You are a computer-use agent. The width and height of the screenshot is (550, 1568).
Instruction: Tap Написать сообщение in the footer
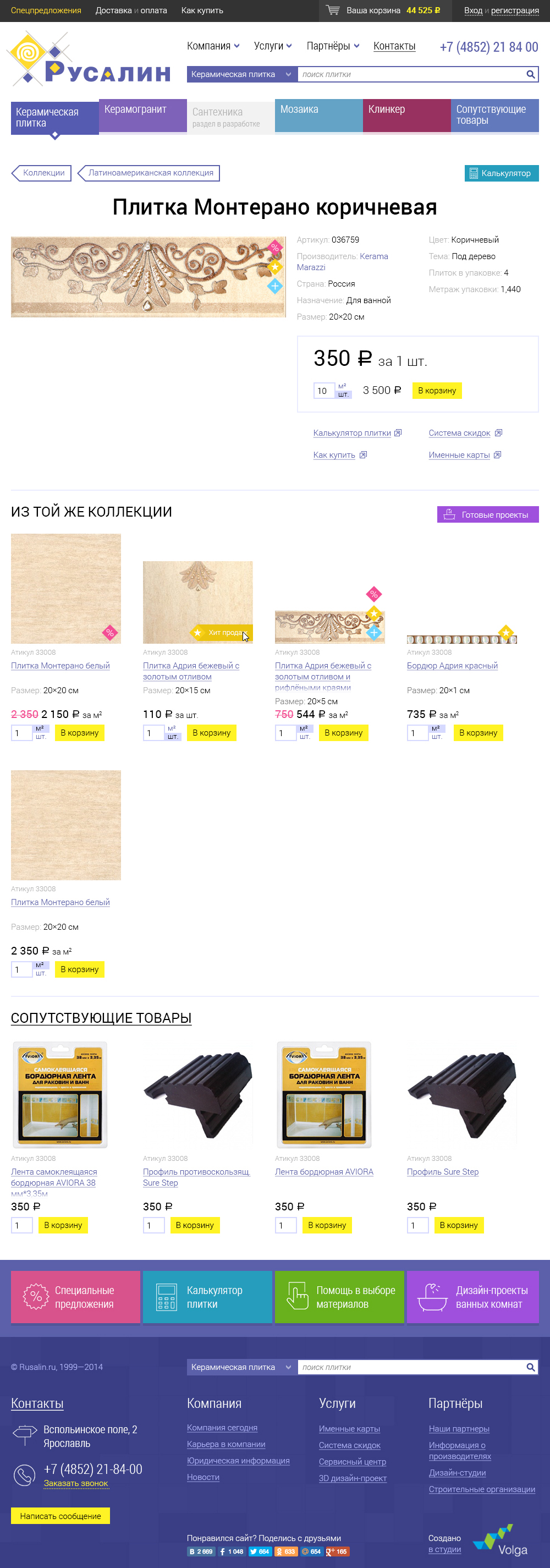point(61,1516)
